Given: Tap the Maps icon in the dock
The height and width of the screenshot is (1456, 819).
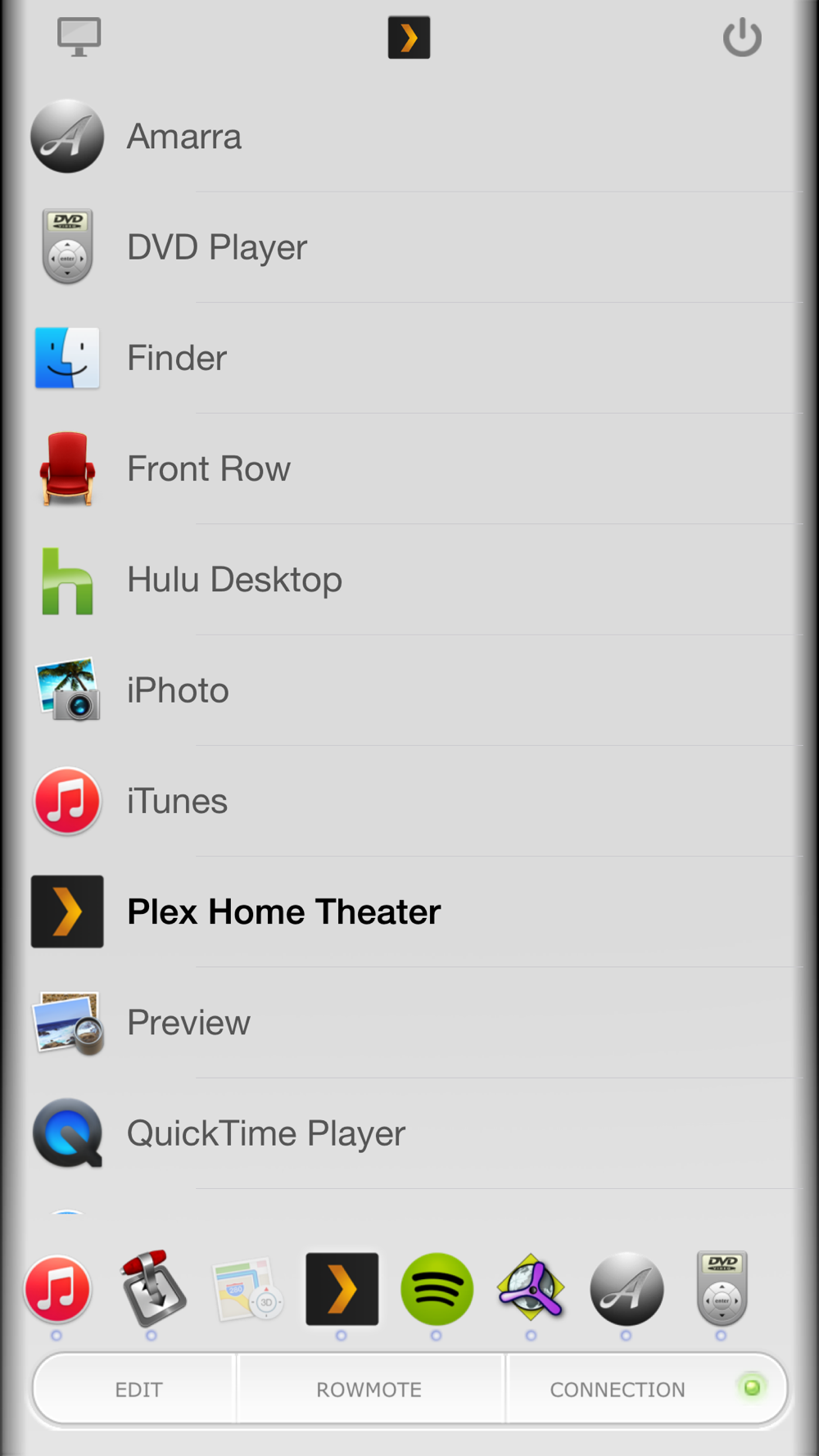Looking at the screenshot, I should [247, 1291].
